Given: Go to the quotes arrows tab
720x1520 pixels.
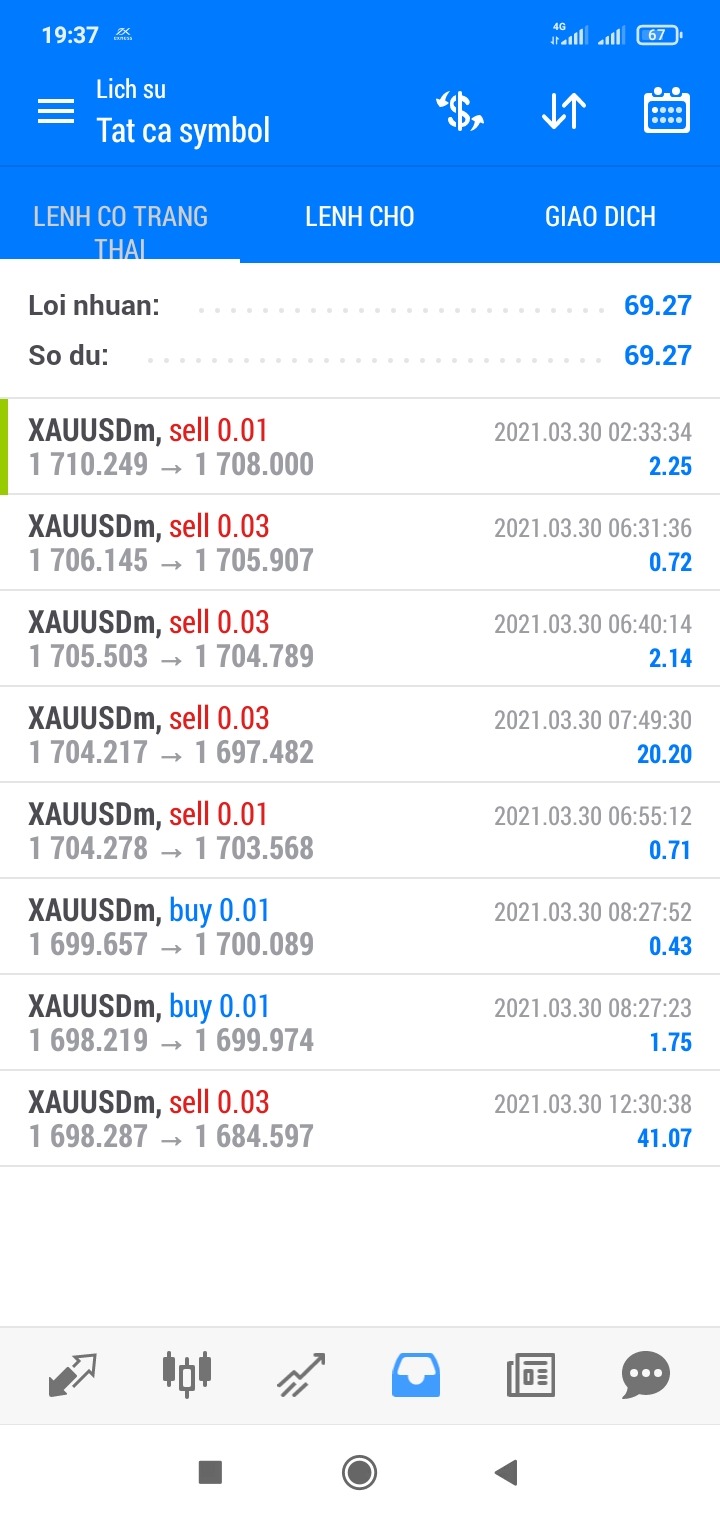Looking at the screenshot, I should coord(73,1375).
